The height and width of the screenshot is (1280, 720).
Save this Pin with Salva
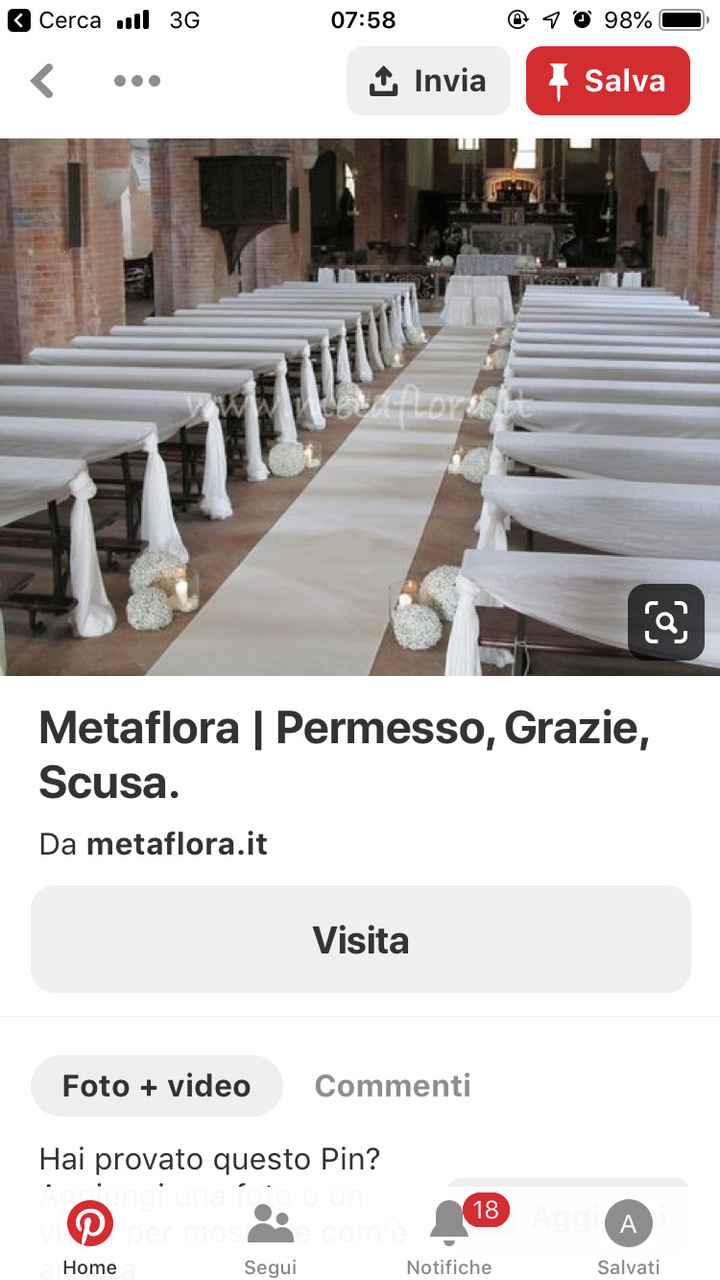pyautogui.click(x=608, y=81)
